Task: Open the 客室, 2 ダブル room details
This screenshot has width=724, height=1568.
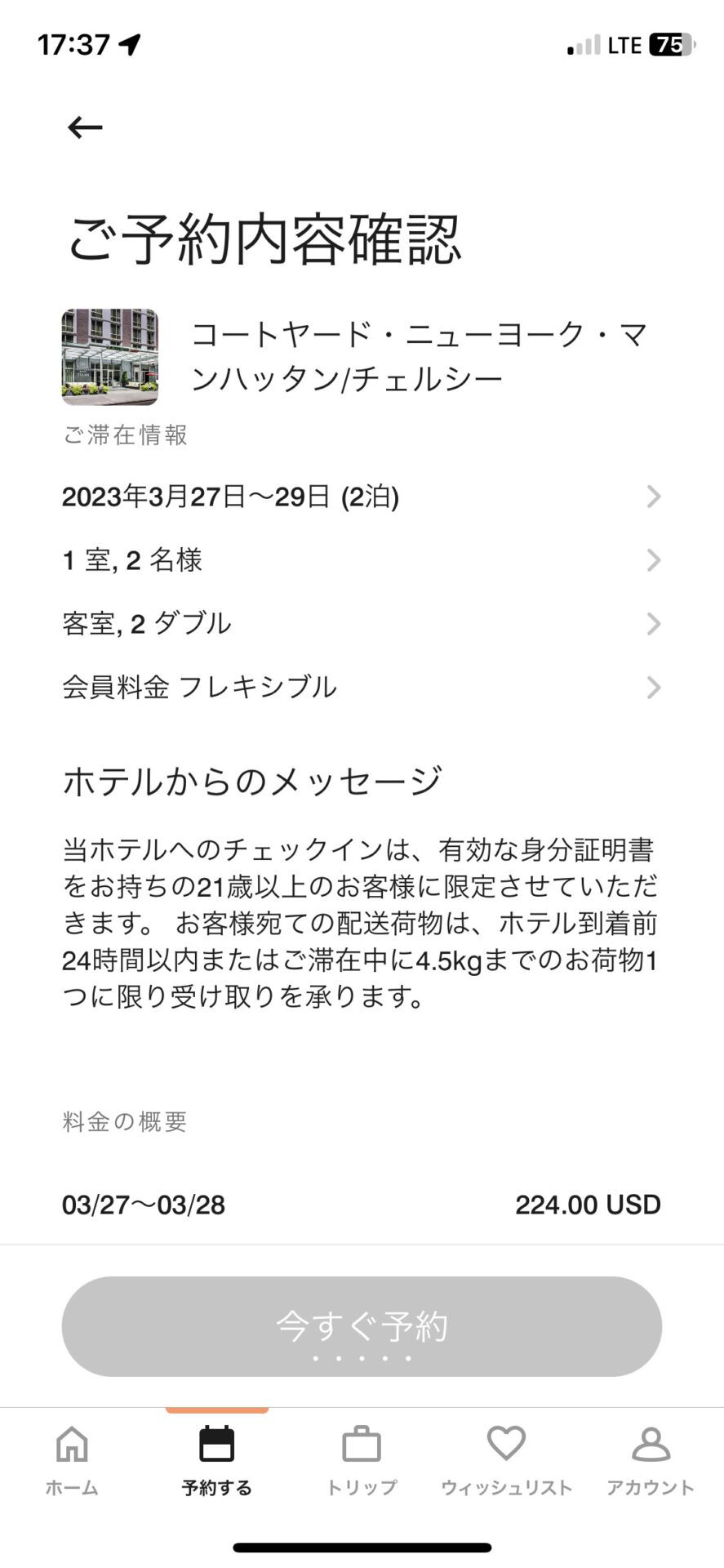Action: click(x=361, y=624)
